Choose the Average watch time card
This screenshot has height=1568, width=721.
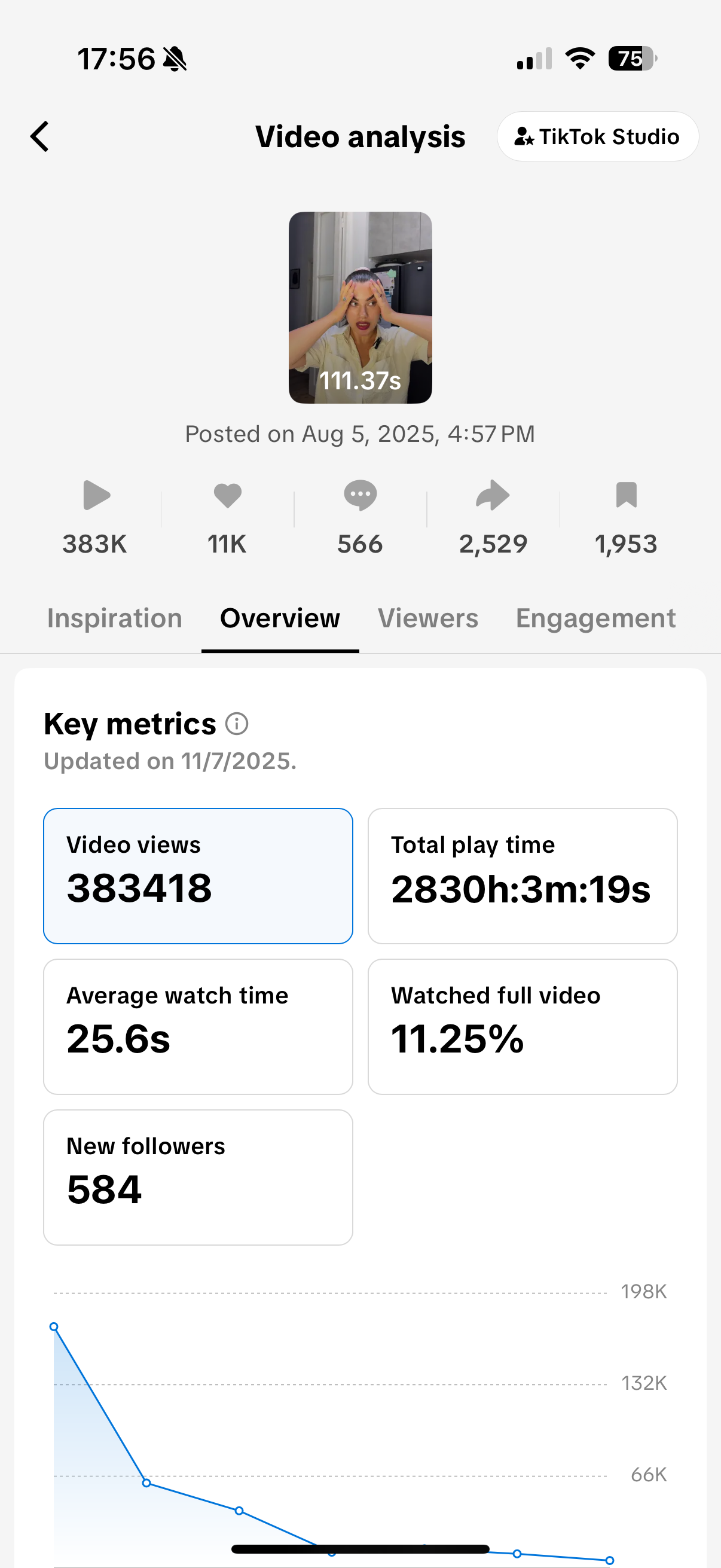198,1026
